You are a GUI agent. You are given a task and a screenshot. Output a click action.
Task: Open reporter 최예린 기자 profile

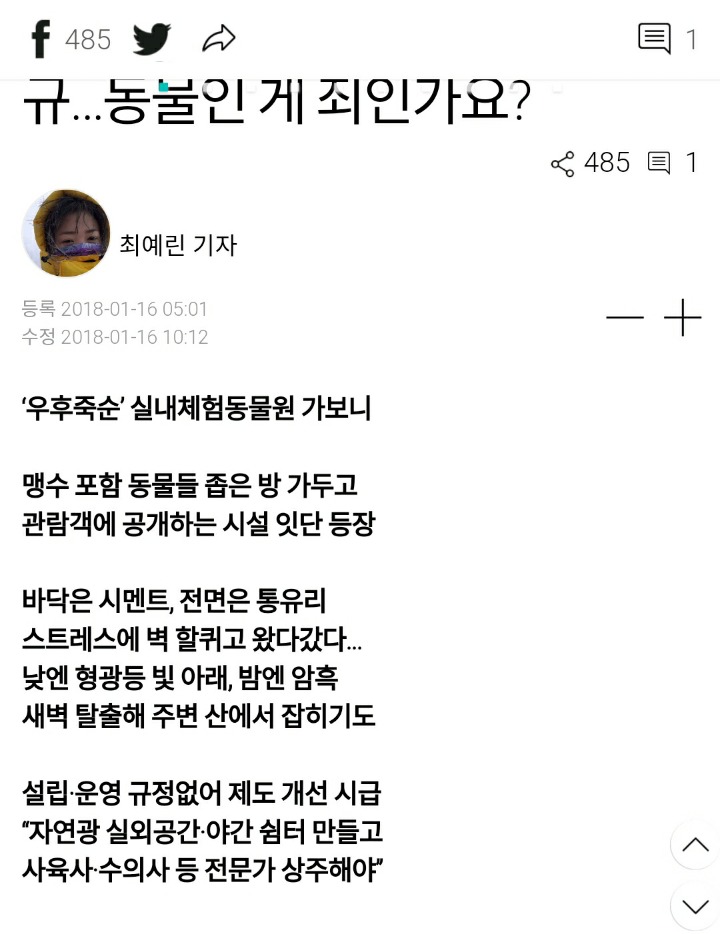pyautogui.click(x=129, y=234)
